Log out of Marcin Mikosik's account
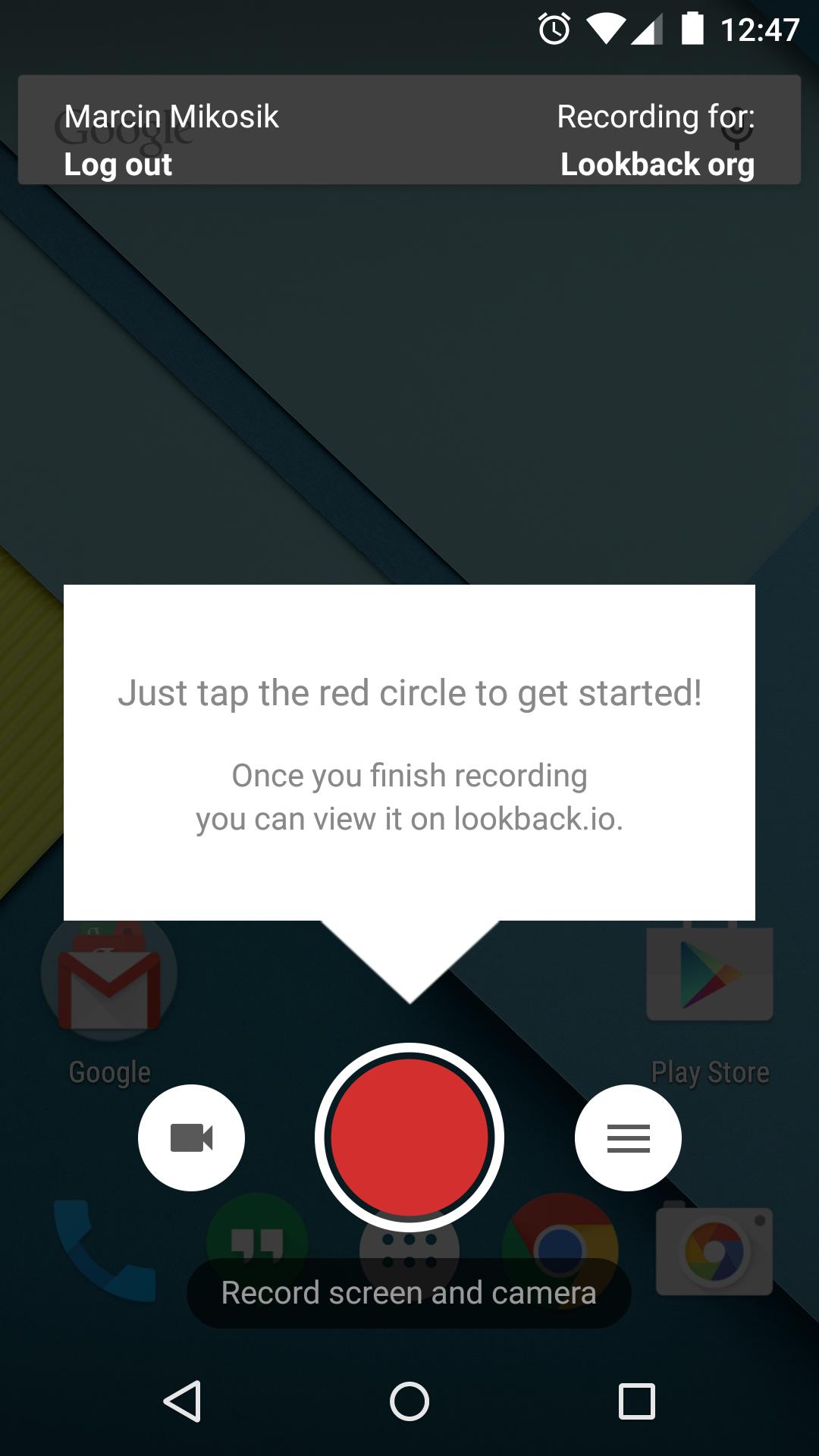 (x=118, y=165)
